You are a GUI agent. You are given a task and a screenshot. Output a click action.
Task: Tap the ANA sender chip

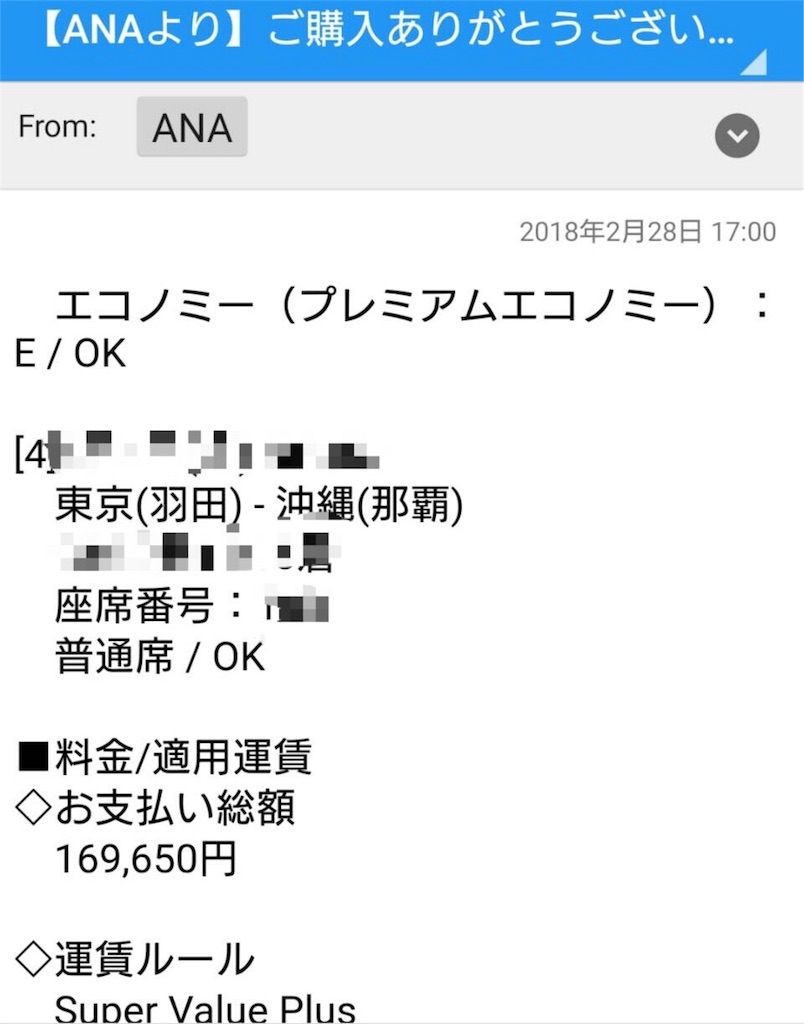click(192, 128)
